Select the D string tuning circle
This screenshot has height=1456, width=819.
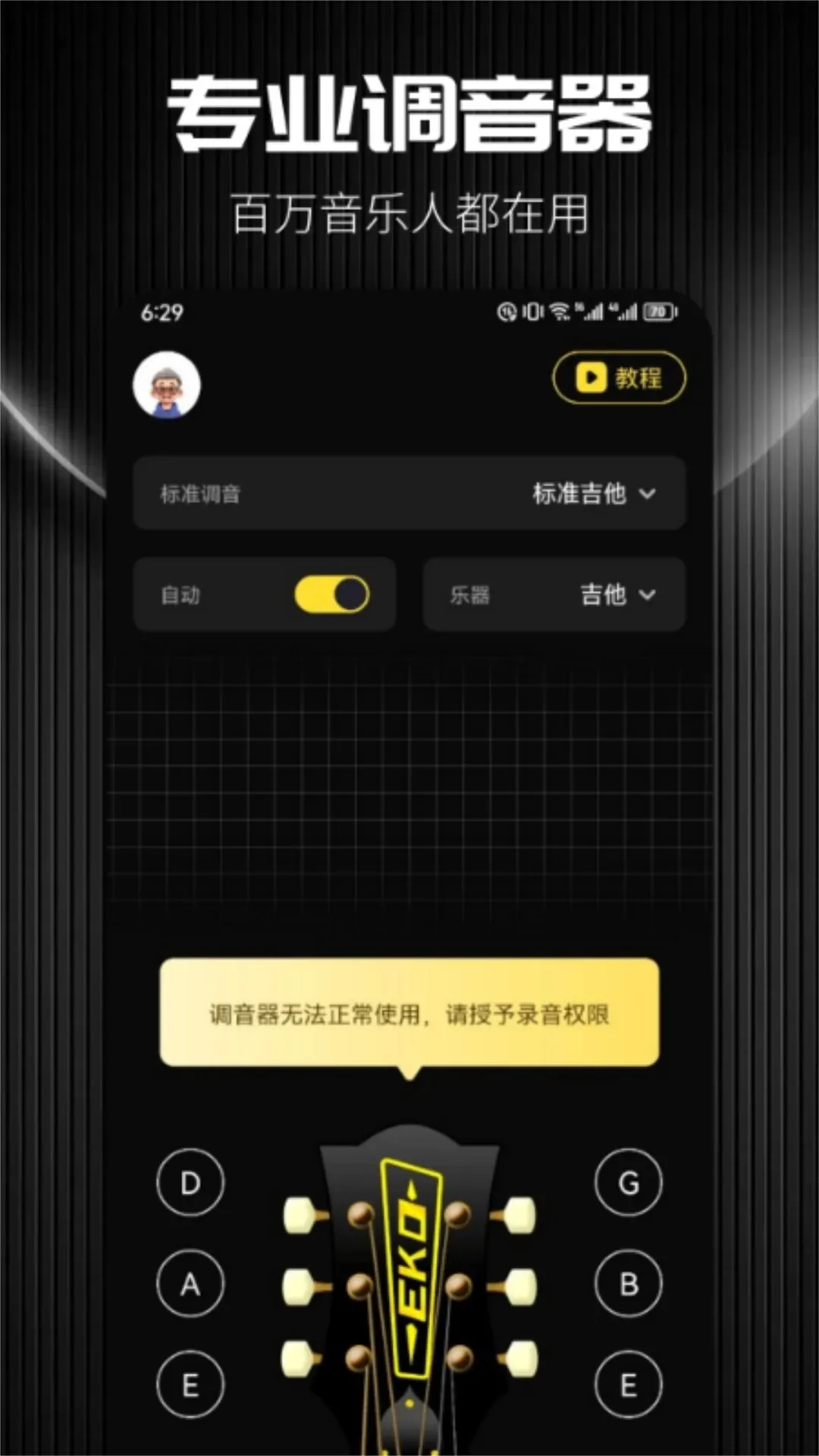pos(190,1182)
